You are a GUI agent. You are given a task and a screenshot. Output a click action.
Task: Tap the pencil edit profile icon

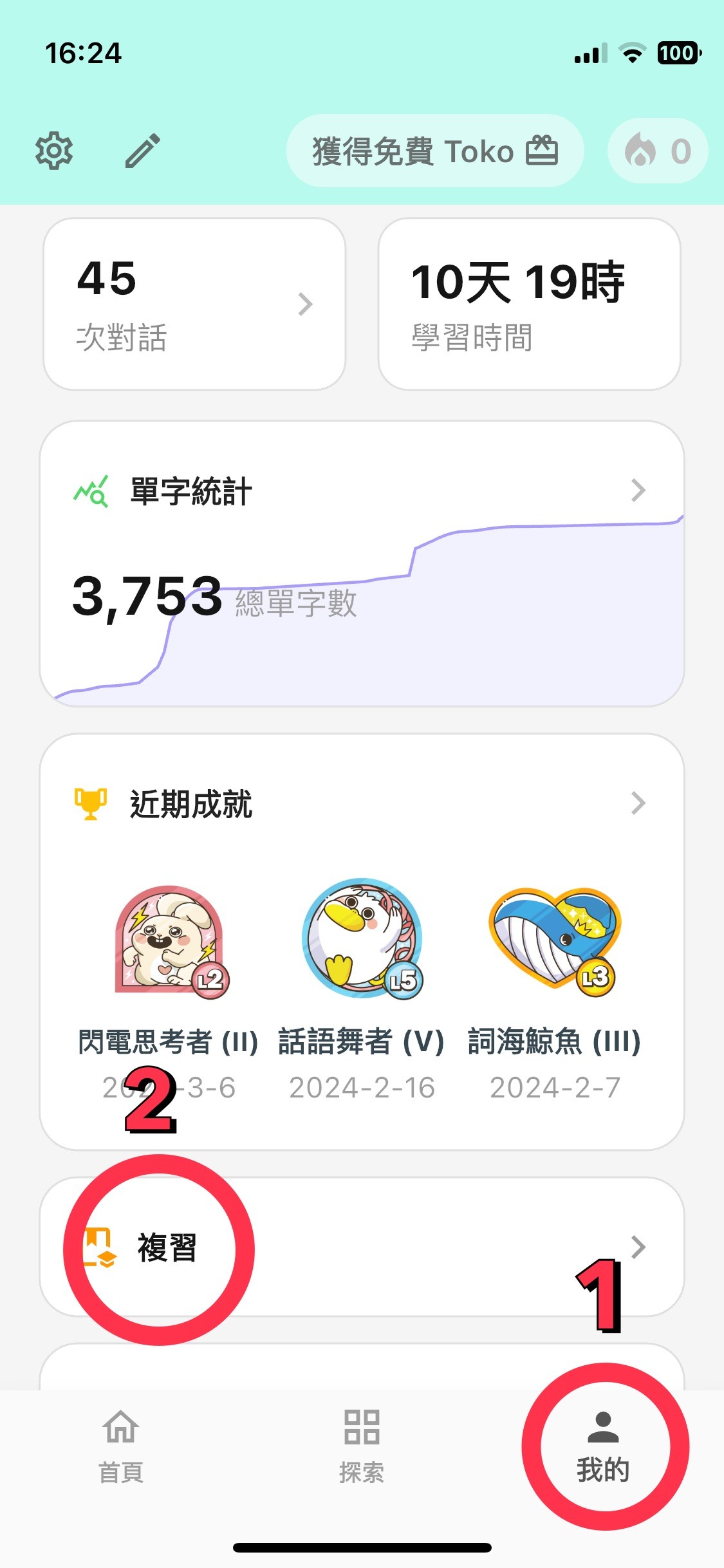141,150
